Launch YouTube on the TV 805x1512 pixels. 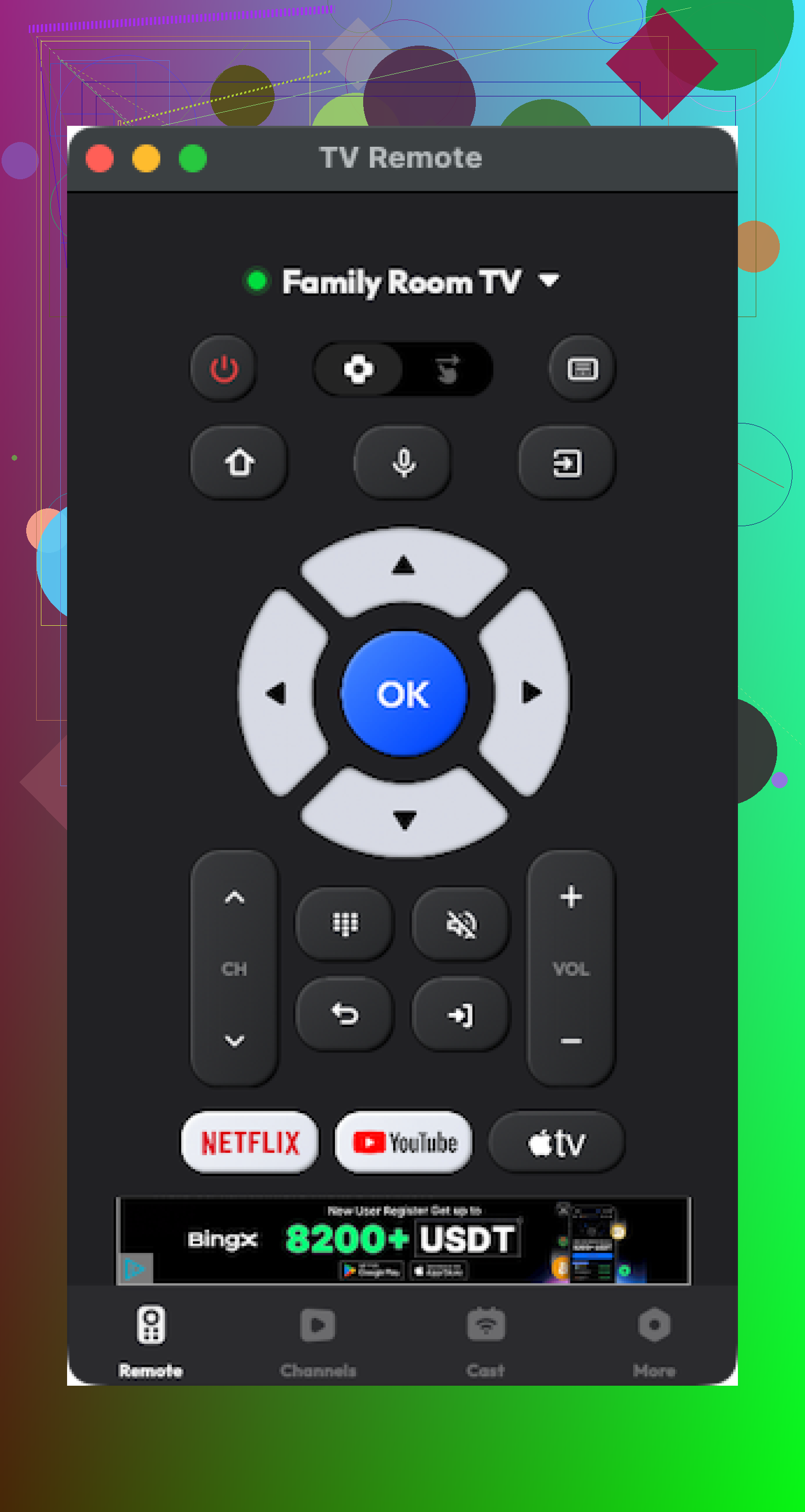[404, 1142]
